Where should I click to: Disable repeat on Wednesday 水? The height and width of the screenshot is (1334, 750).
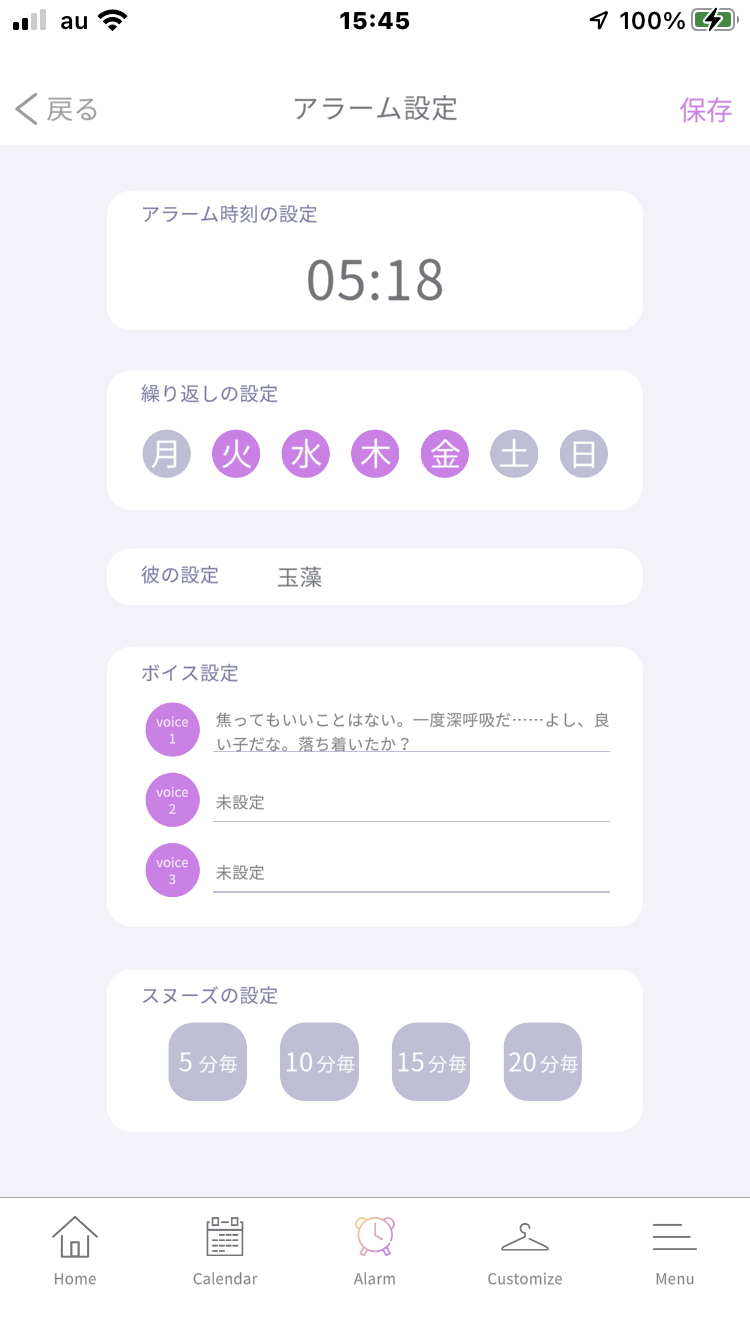coord(306,455)
